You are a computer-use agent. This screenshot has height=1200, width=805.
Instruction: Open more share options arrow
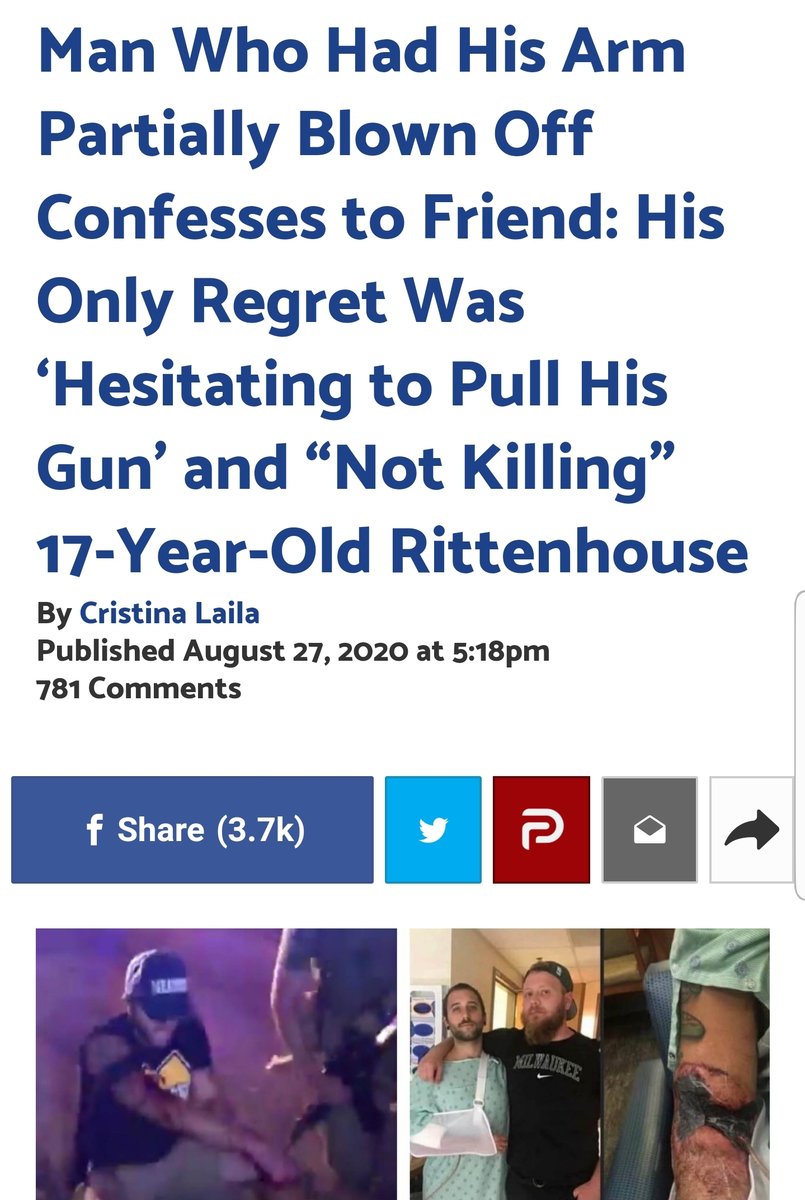point(751,830)
